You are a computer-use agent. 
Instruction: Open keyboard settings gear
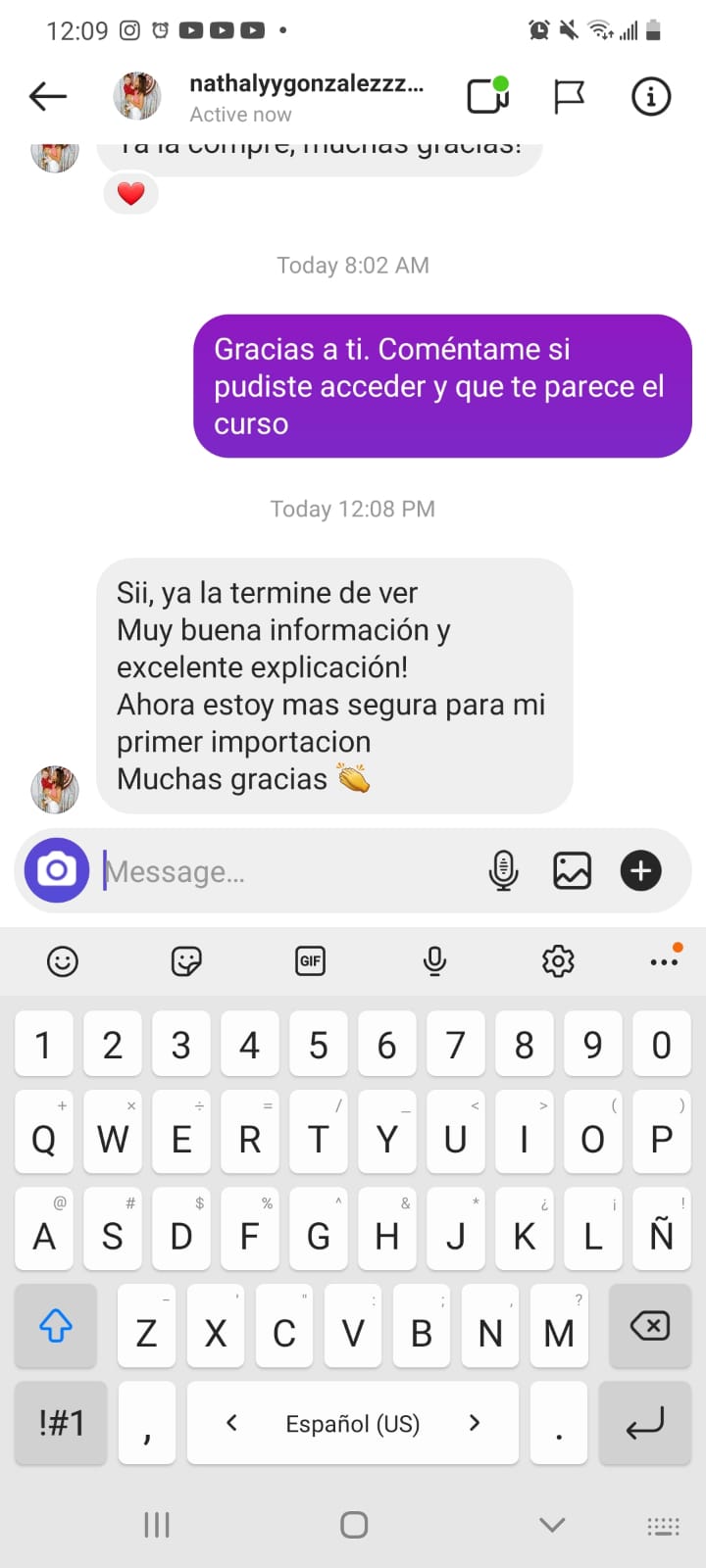coord(558,961)
